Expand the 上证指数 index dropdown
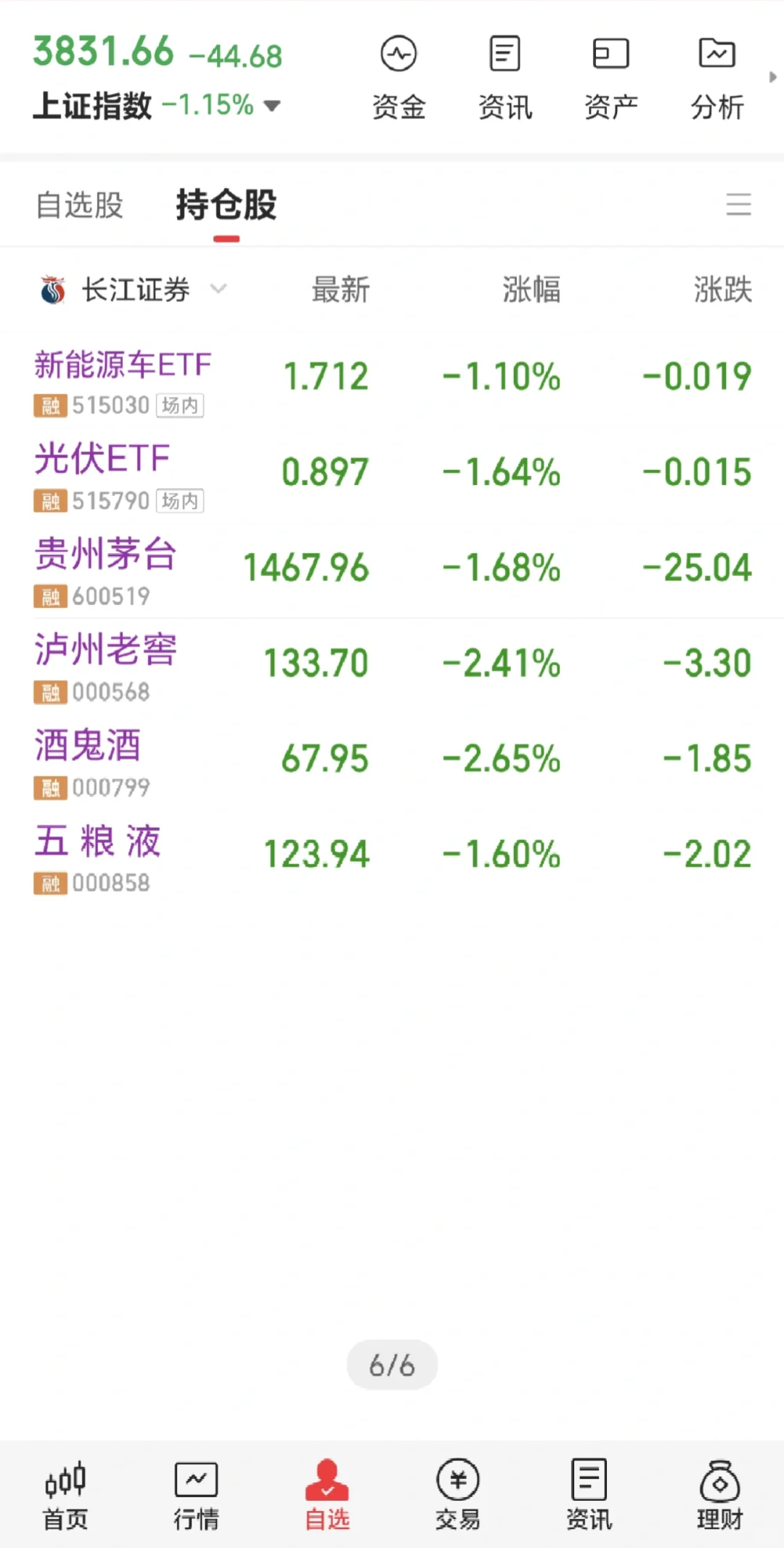This screenshot has width=784, height=1548. (272, 106)
